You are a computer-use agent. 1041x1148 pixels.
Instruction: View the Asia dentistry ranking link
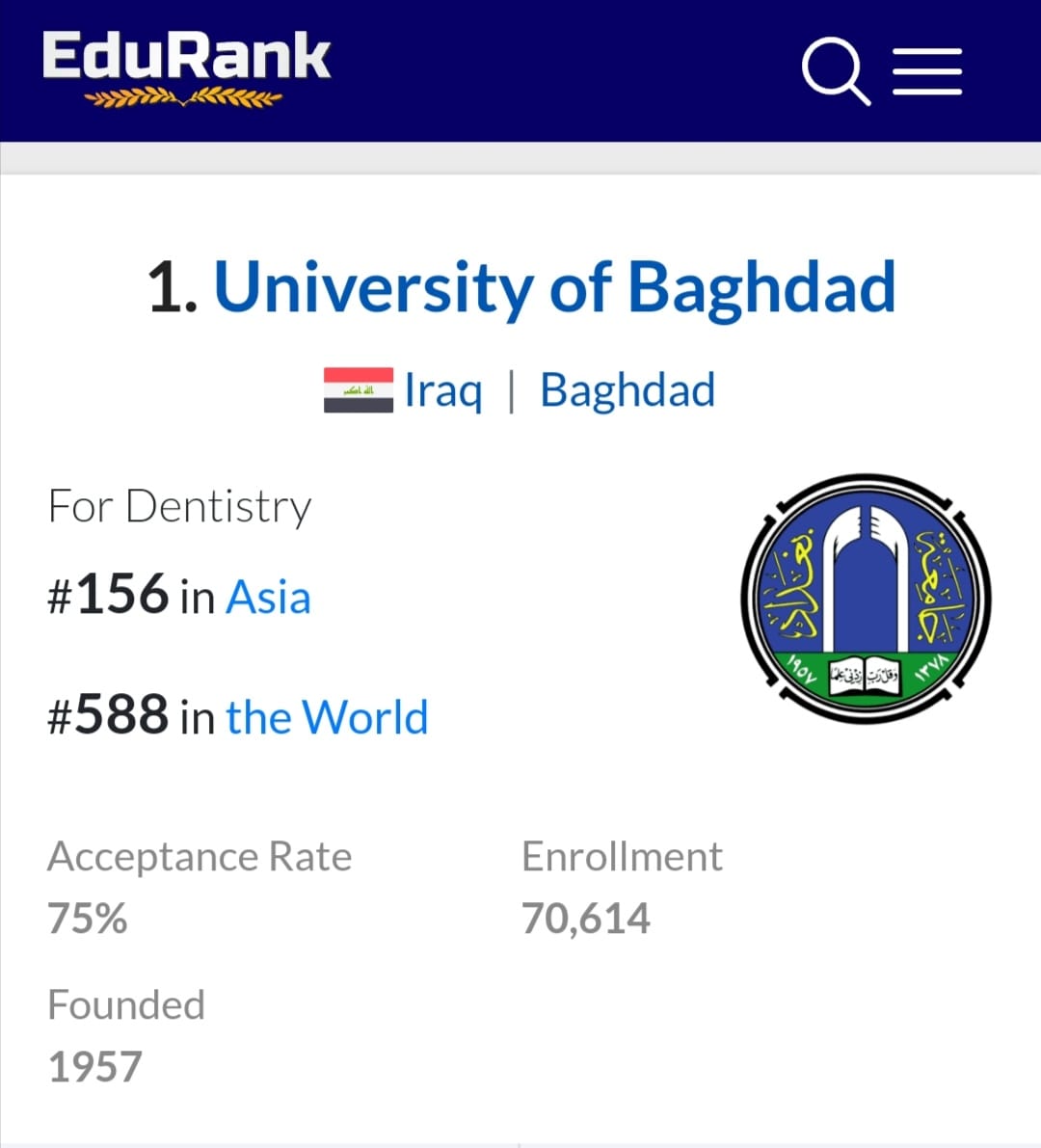[x=268, y=598]
